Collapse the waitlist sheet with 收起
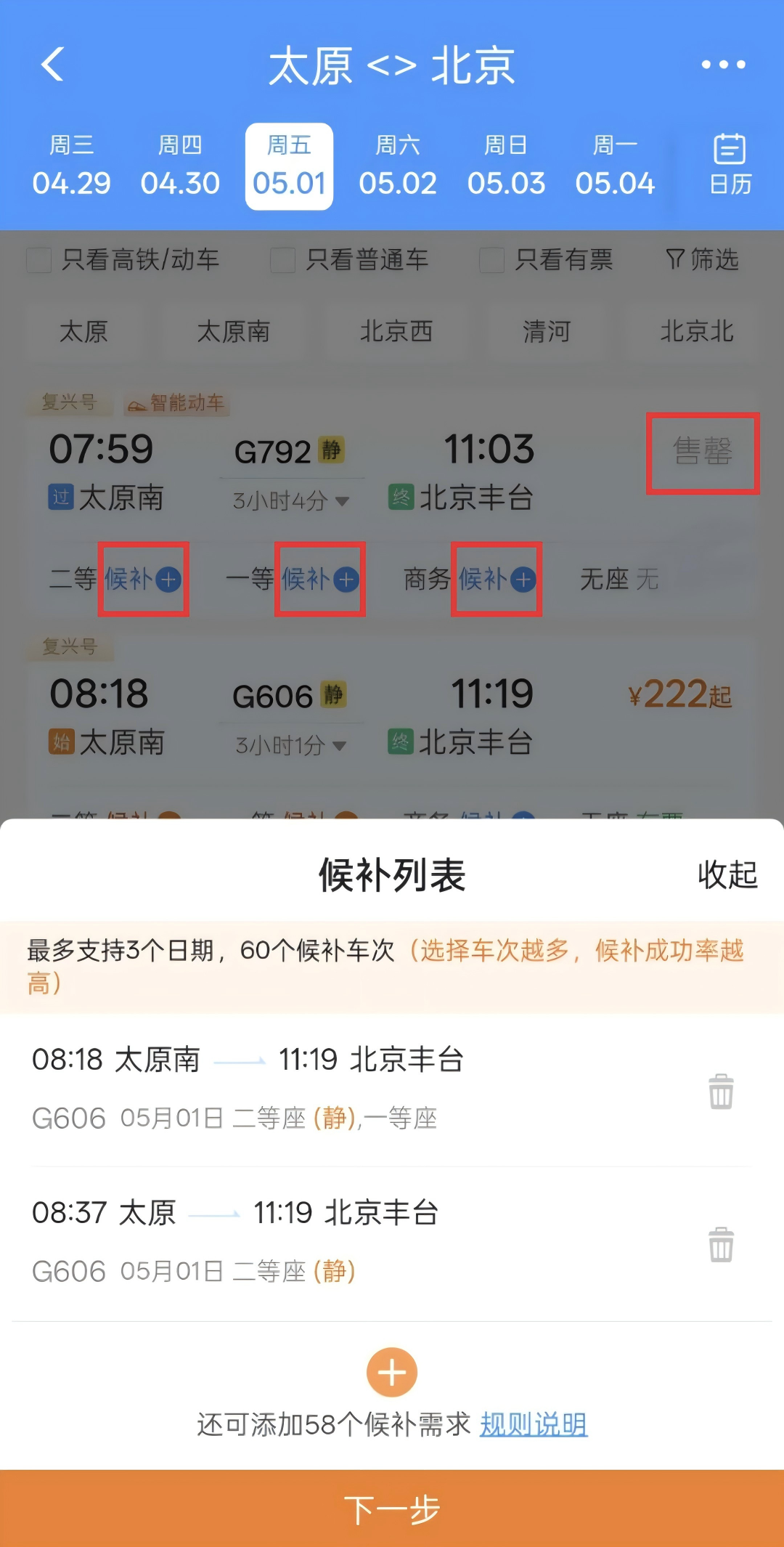 [x=727, y=874]
